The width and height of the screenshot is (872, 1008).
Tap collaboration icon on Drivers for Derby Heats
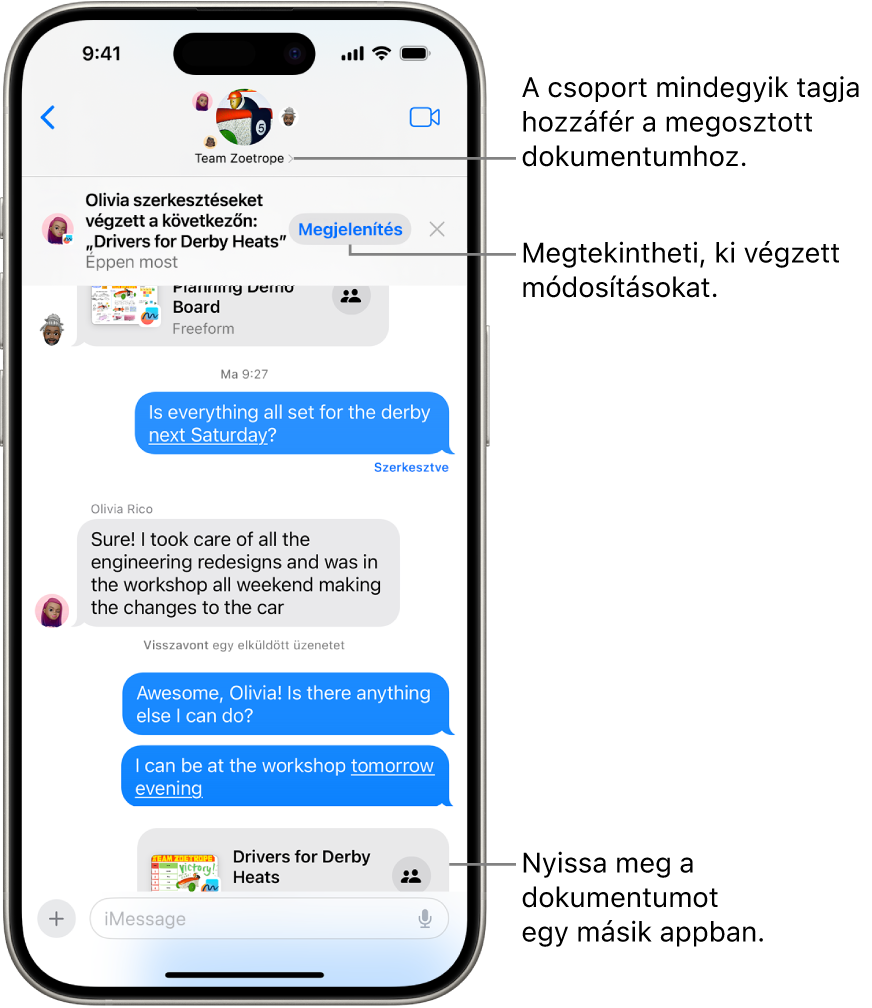[x=410, y=876]
